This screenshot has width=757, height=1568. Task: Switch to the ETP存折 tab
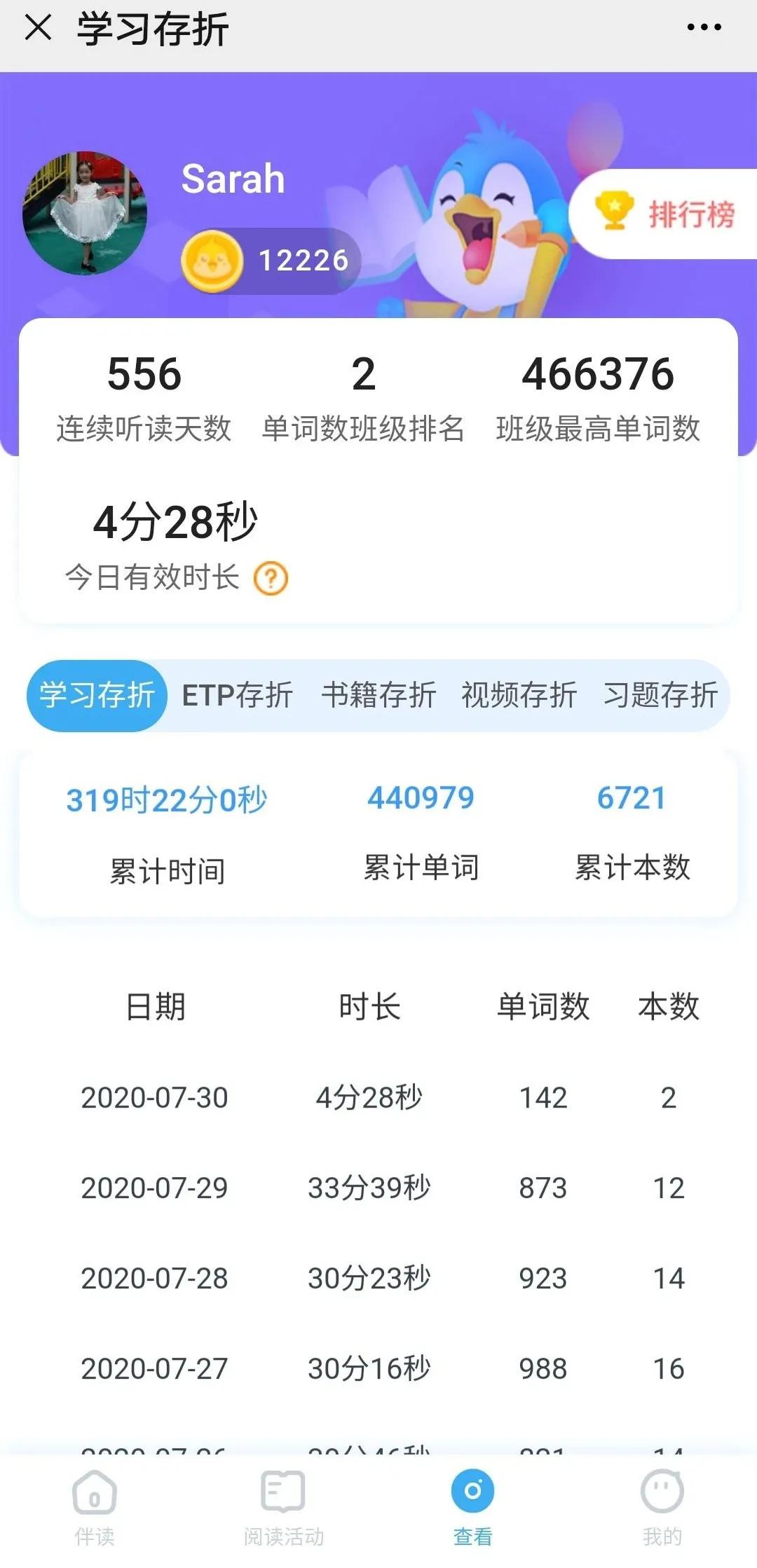coord(237,695)
